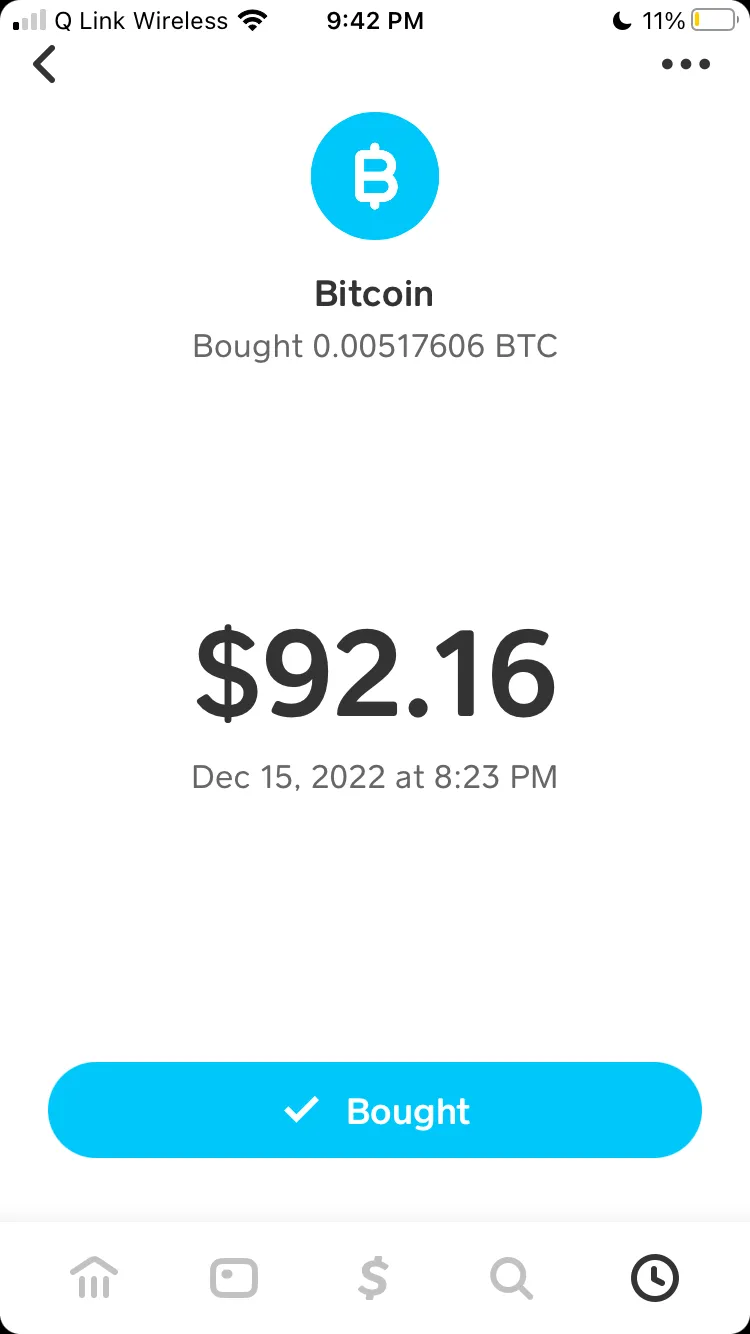Go back using the top-left arrow
Image resolution: width=750 pixels, height=1334 pixels.
[x=44, y=64]
